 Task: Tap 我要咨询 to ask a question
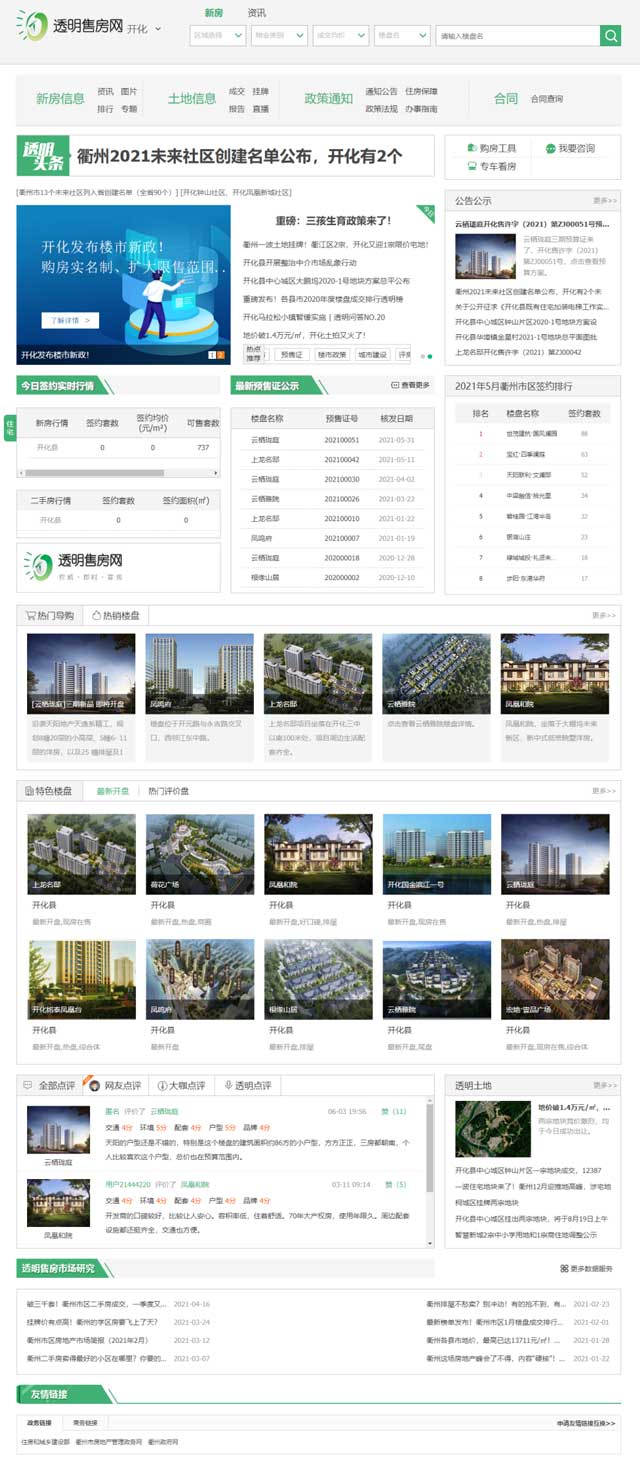click(x=570, y=148)
